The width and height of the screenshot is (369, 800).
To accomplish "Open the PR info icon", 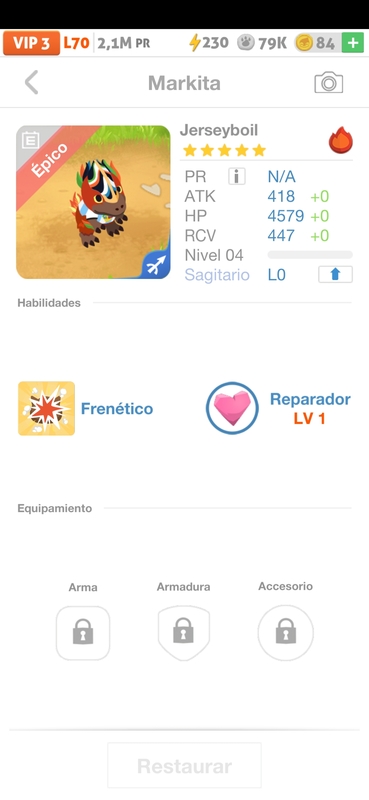I will [x=236, y=177].
